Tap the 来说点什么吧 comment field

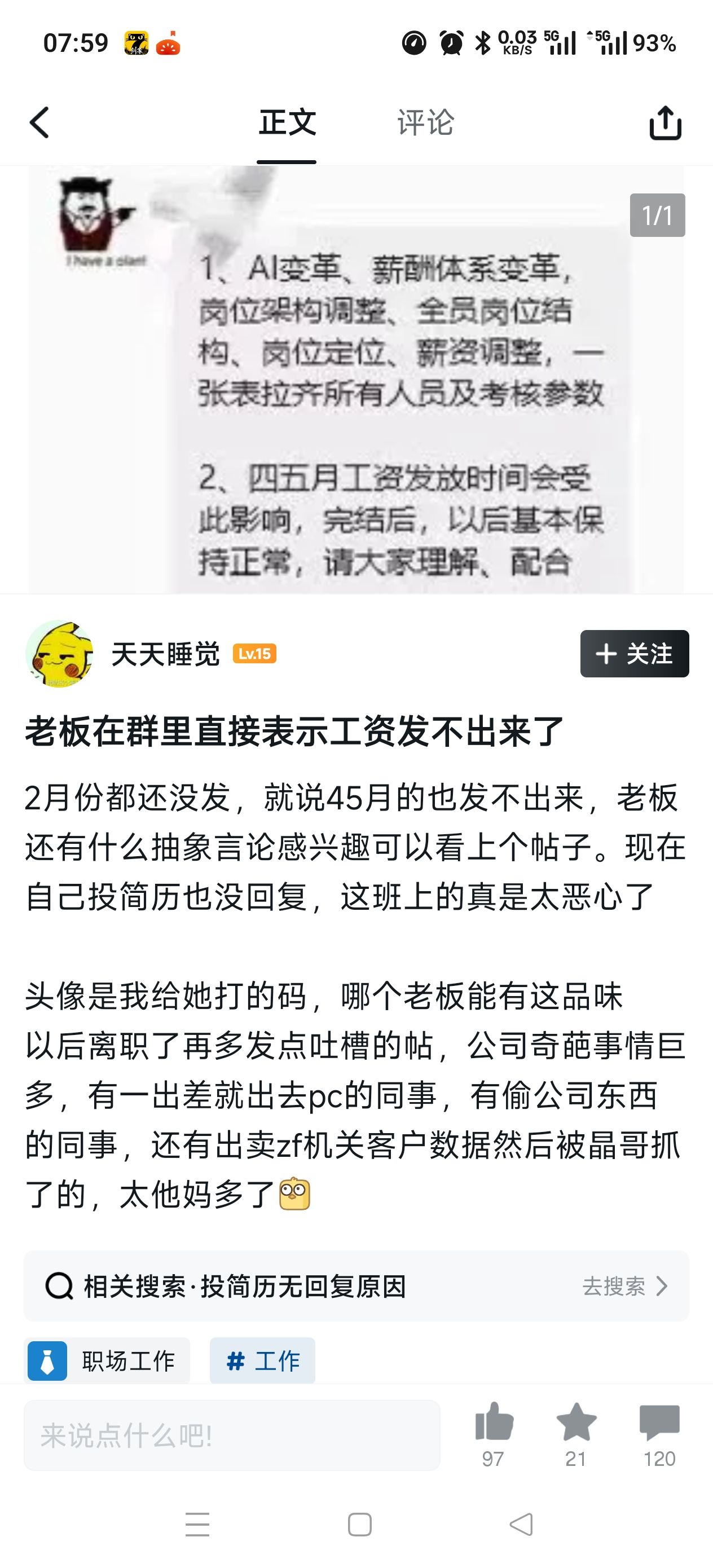232,1435
